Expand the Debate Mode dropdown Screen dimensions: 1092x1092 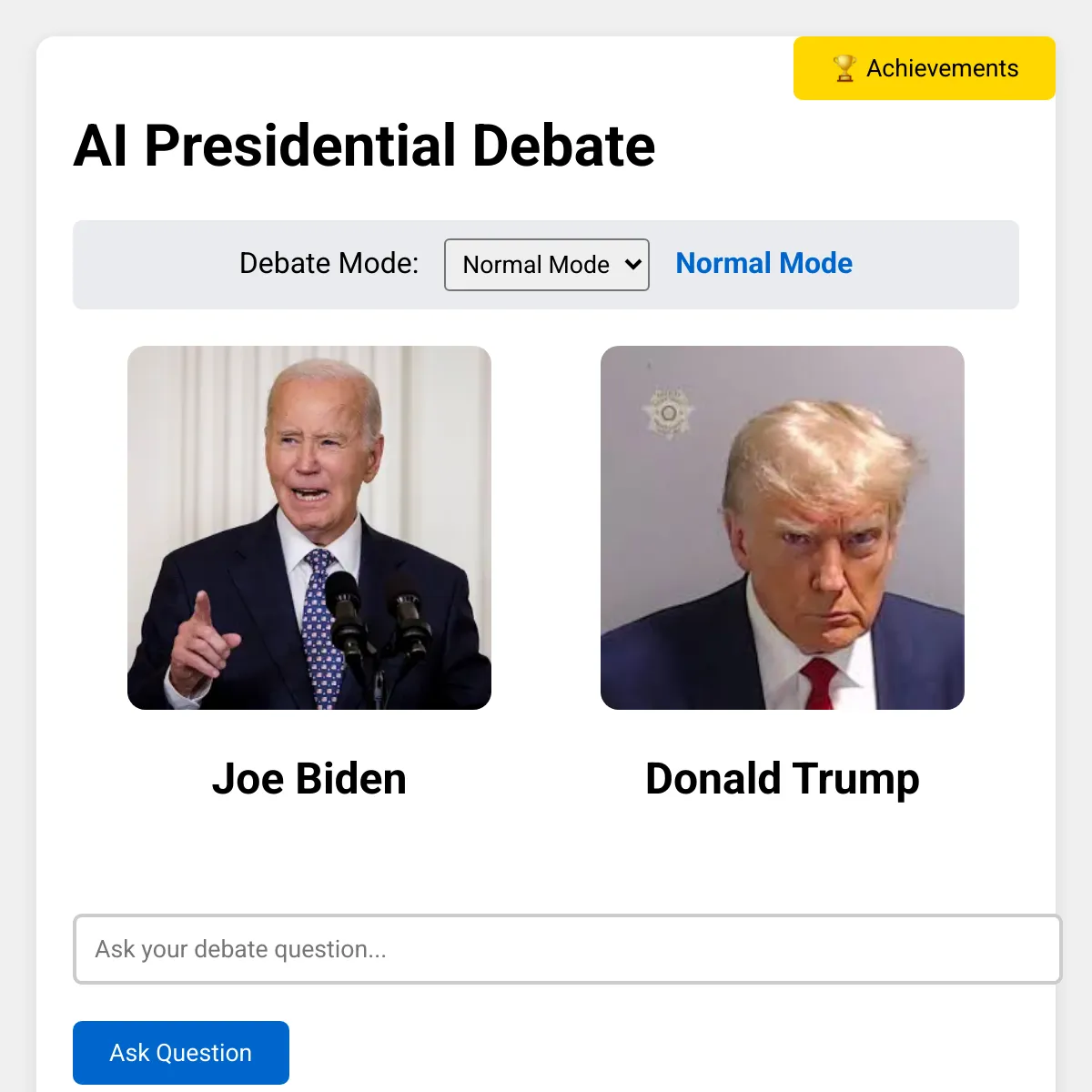click(x=547, y=265)
